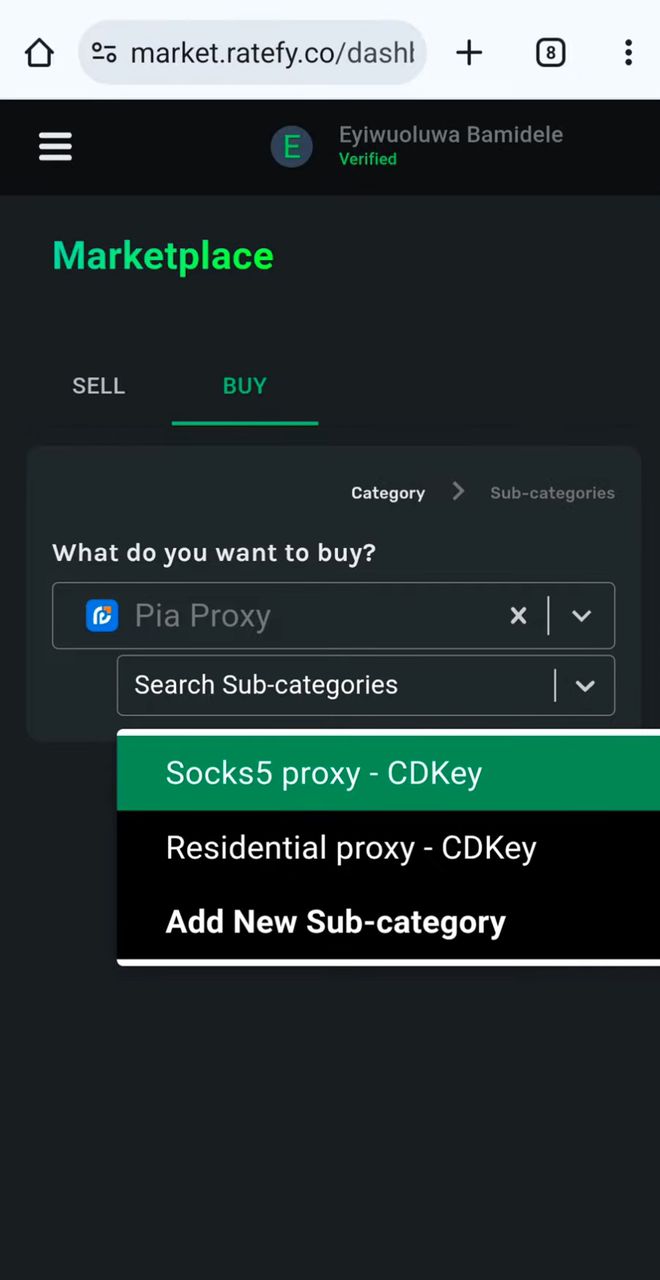Open the browser overflow menu
Image resolution: width=660 pixels, height=1280 pixels.
pyautogui.click(x=628, y=53)
